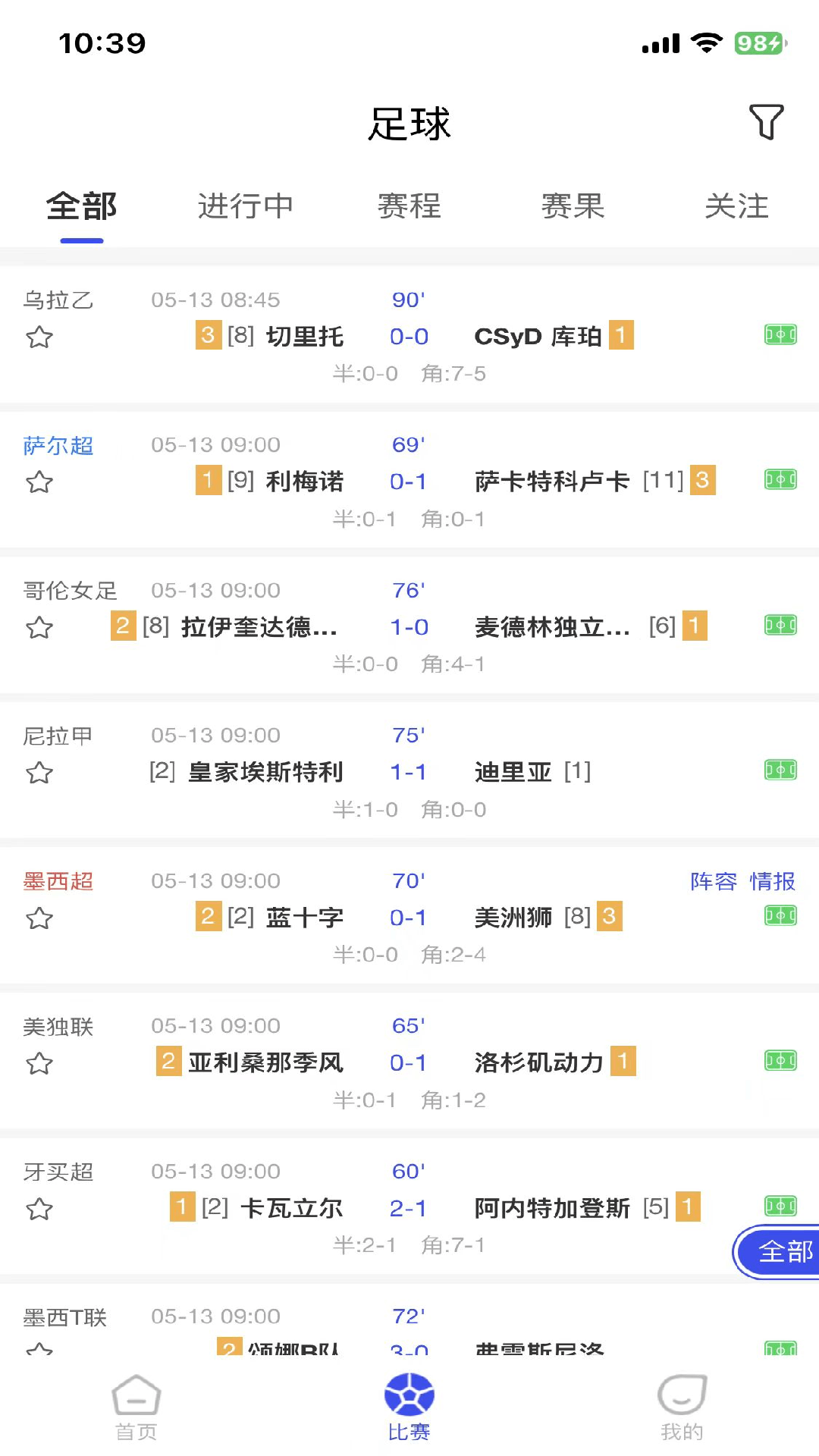The image size is (819, 1456).
Task: Open the 皇家埃斯特利 vs 迪里亚 match
Action: click(409, 772)
